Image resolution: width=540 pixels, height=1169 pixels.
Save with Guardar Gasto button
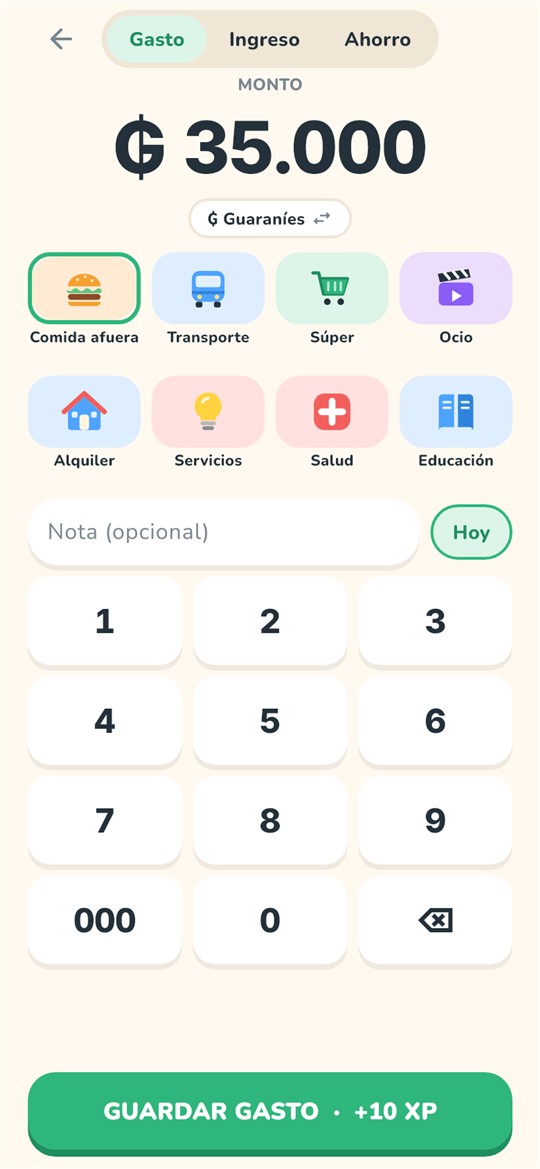tap(270, 1112)
